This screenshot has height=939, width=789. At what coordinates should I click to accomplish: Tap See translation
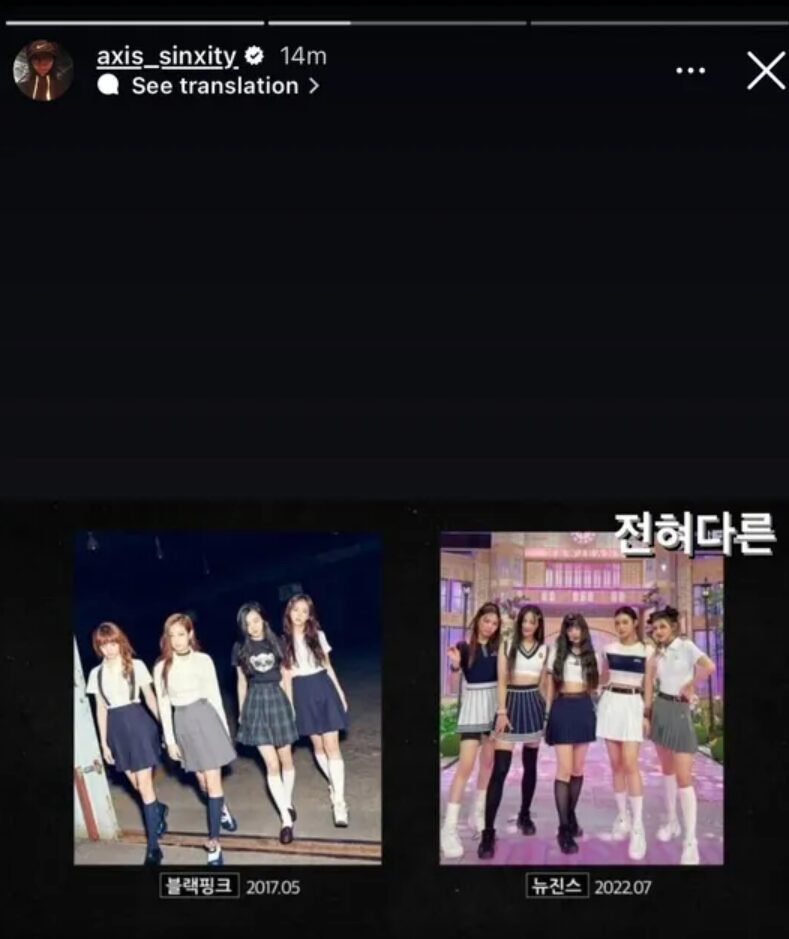(214, 86)
